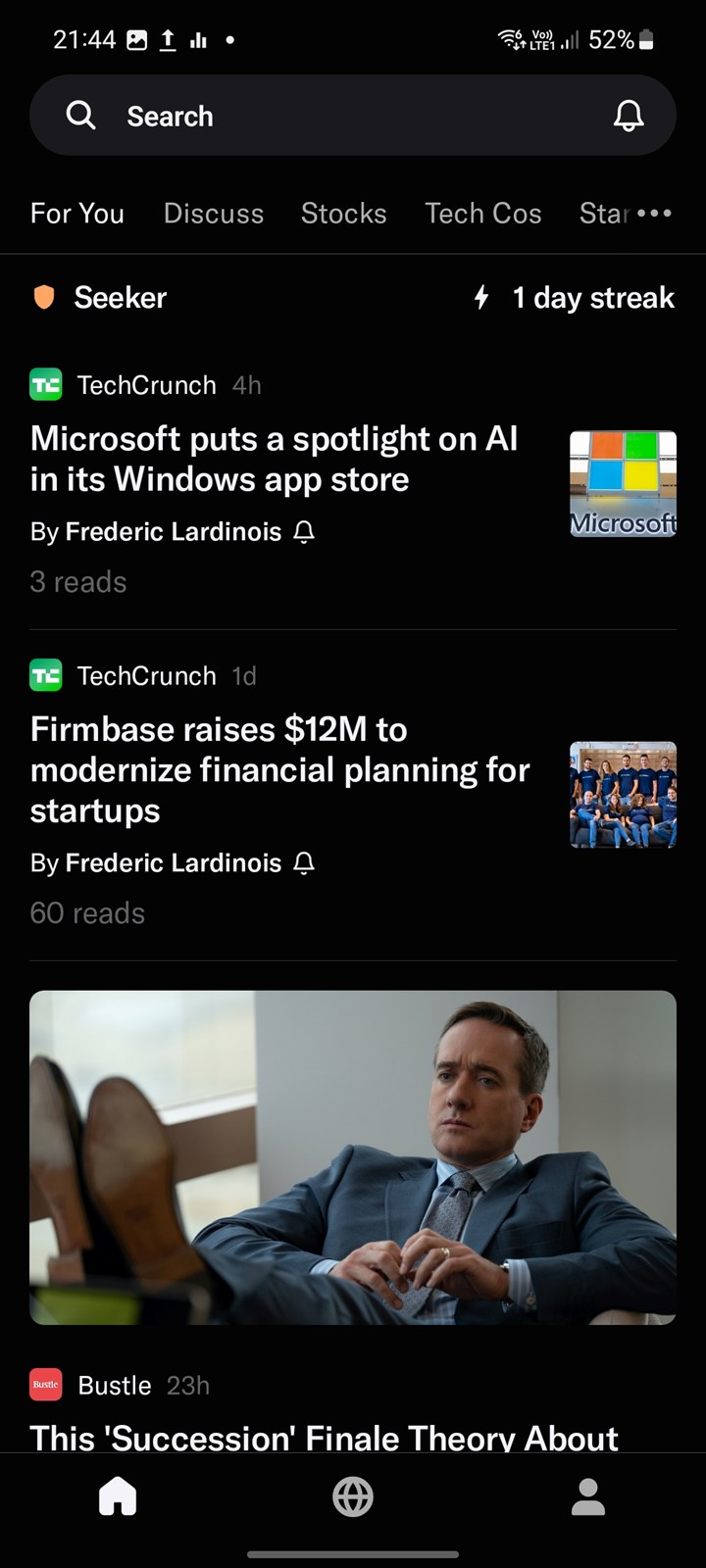706x1568 pixels.
Task: Open the three-dot more tabs menu
Action: click(654, 213)
